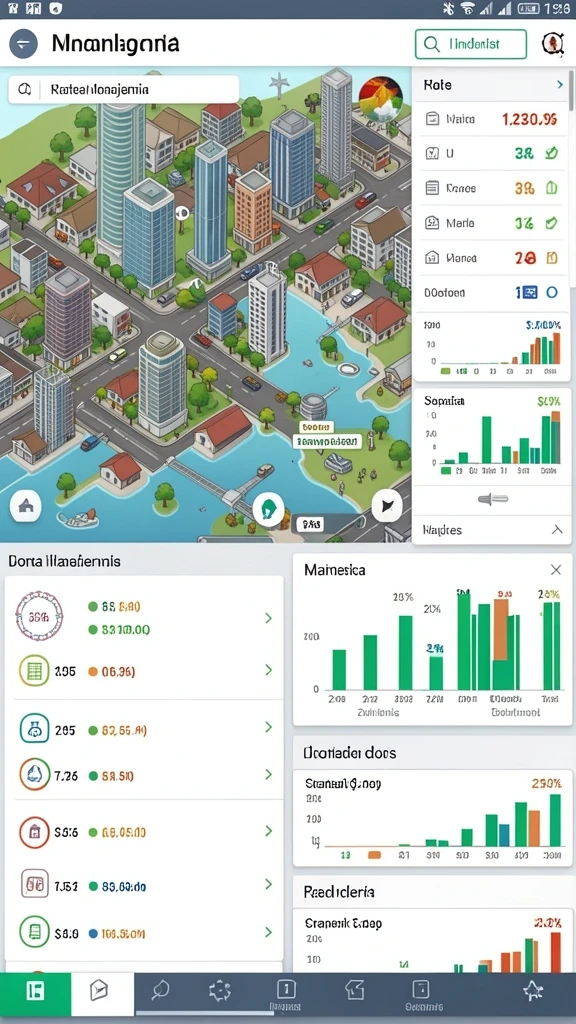Open the list row with the 56% ring

pyautogui.click(x=144, y=617)
